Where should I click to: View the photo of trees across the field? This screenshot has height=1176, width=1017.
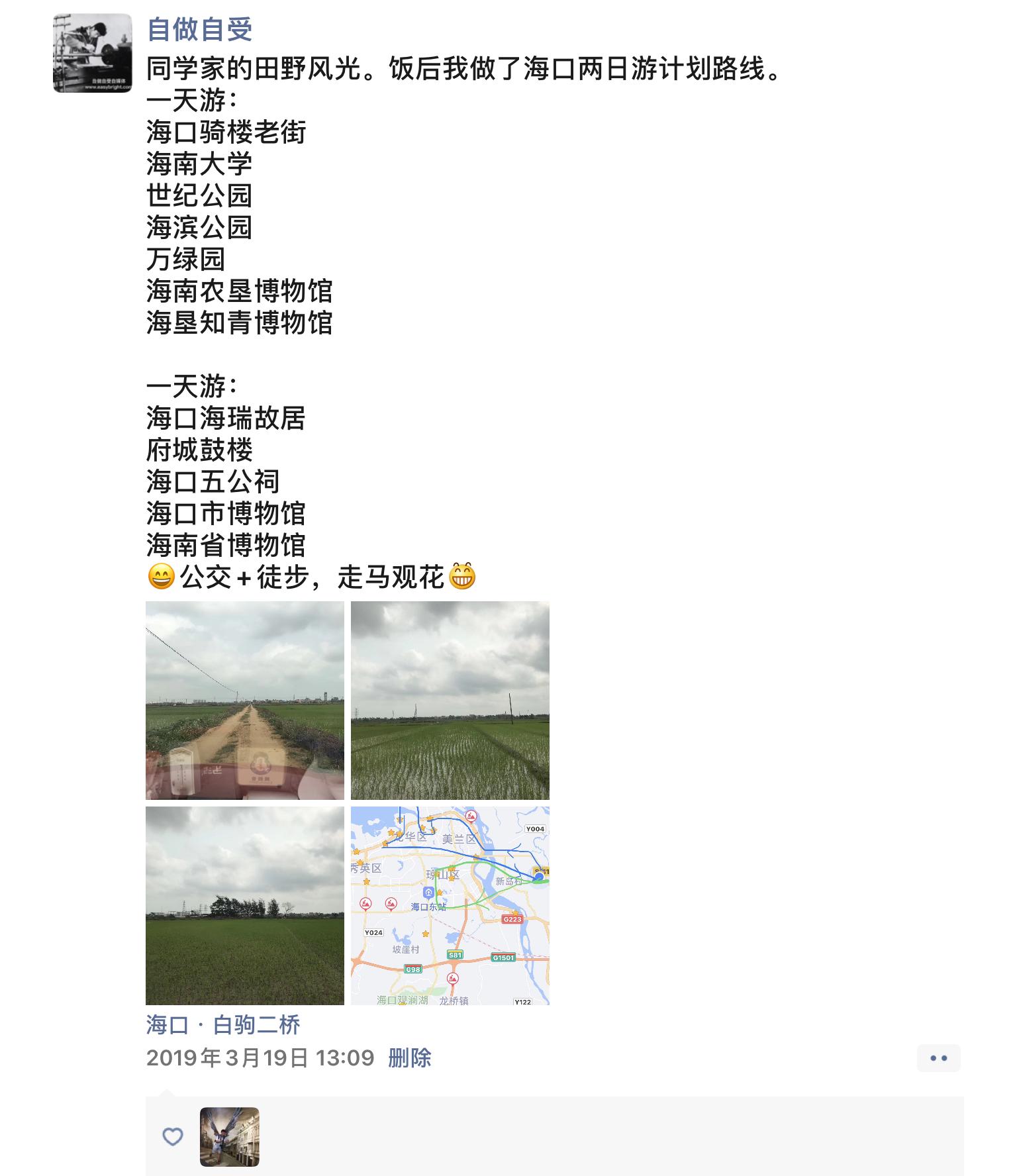(244, 905)
